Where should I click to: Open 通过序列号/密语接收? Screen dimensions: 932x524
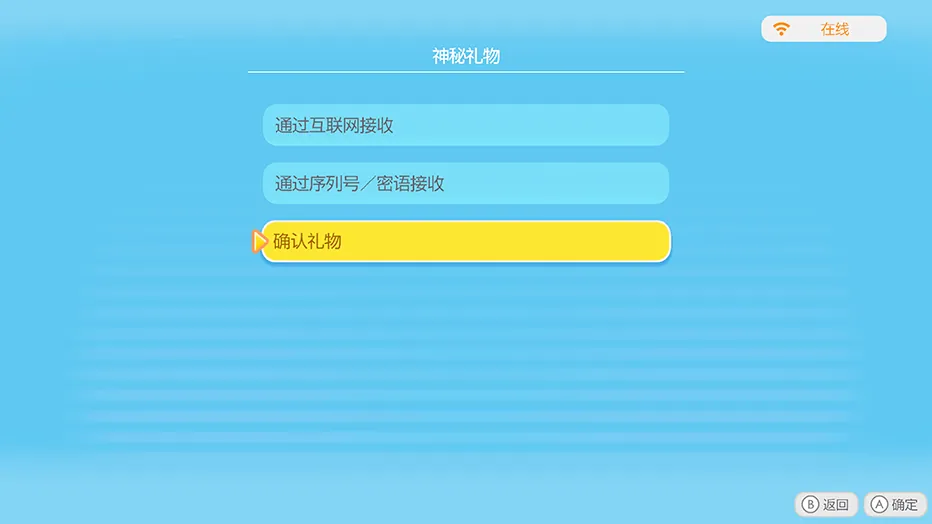pyautogui.click(x=465, y=184)
